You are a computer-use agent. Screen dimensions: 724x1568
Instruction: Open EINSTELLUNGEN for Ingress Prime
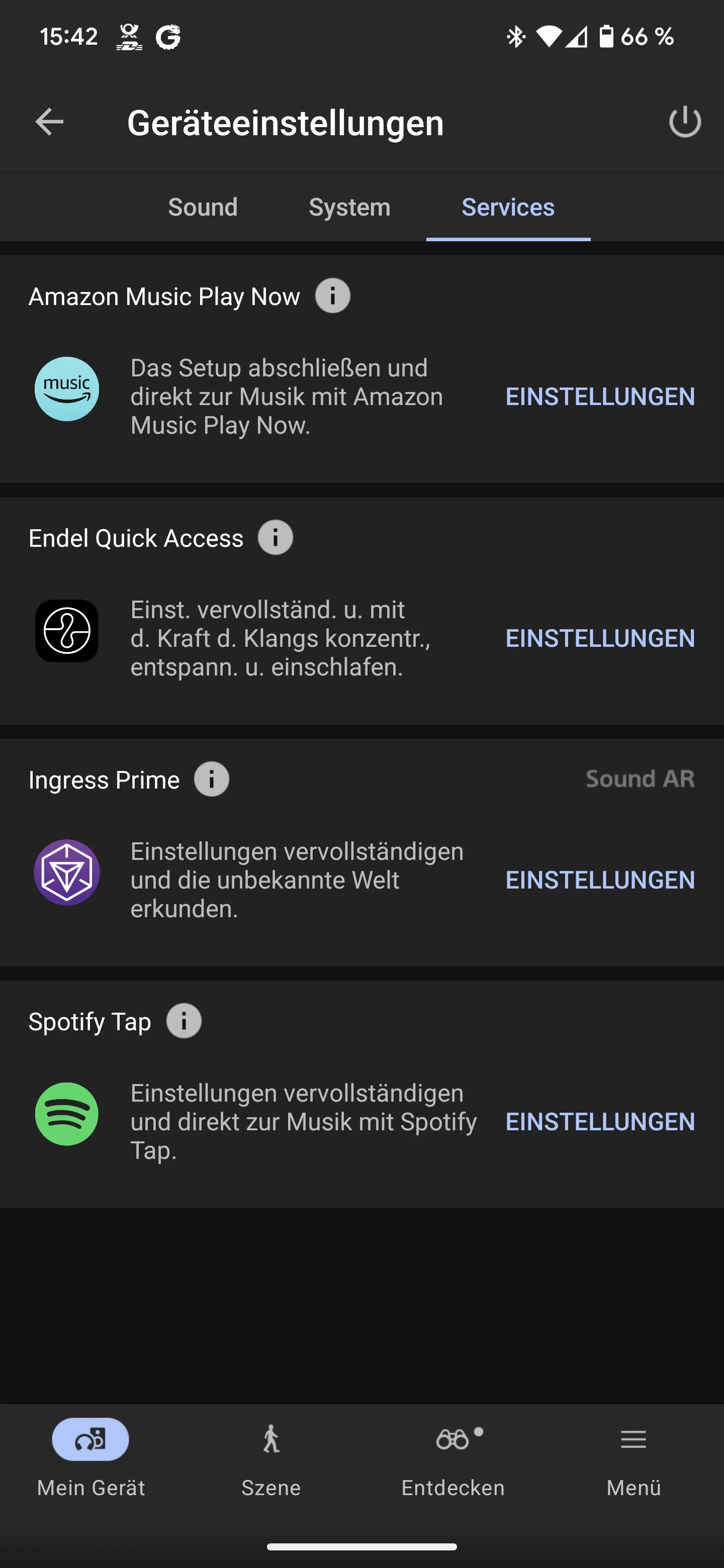600,879
